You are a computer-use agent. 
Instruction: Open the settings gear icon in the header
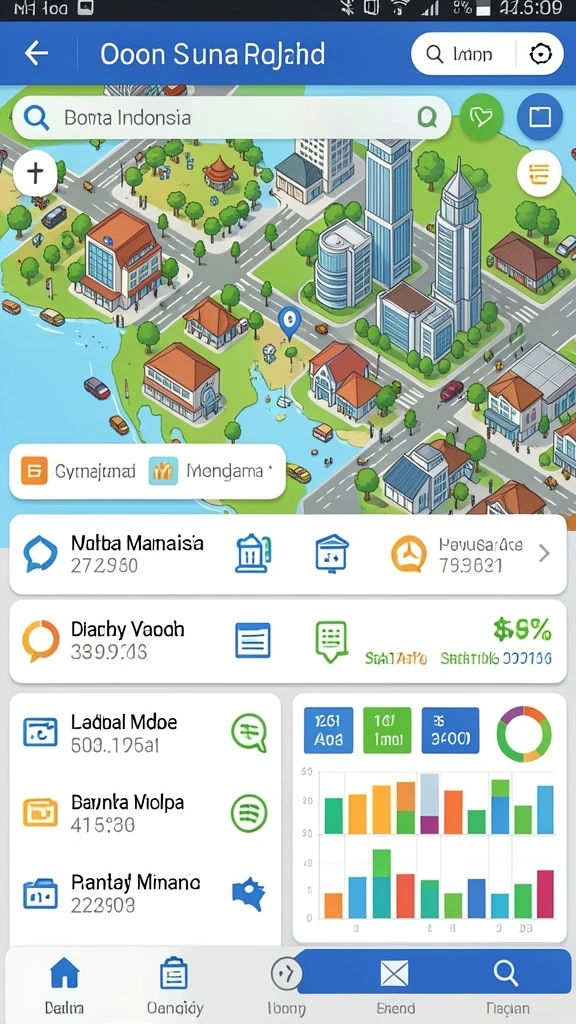540,54
